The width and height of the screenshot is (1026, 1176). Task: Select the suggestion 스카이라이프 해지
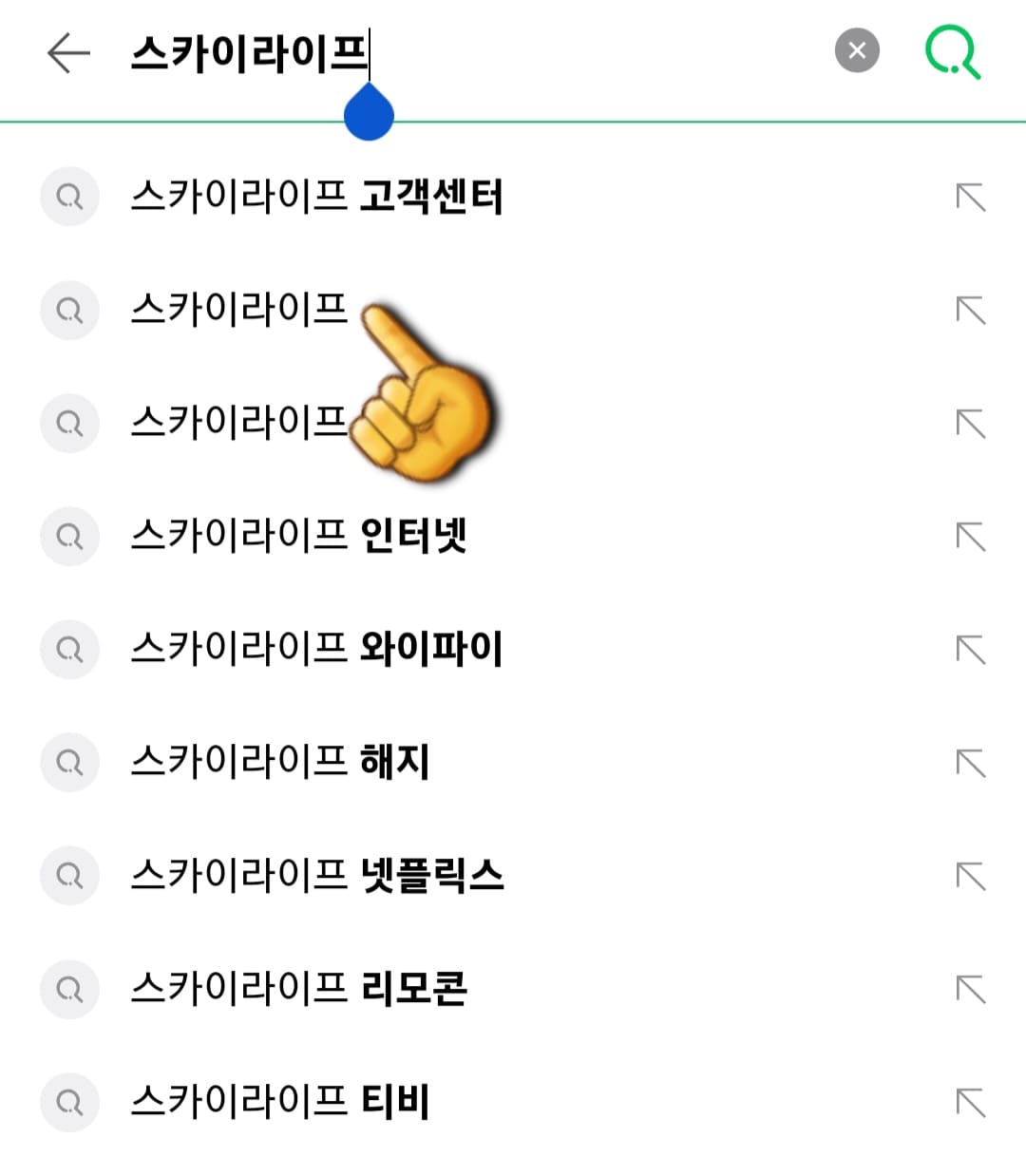click(278, 763)
